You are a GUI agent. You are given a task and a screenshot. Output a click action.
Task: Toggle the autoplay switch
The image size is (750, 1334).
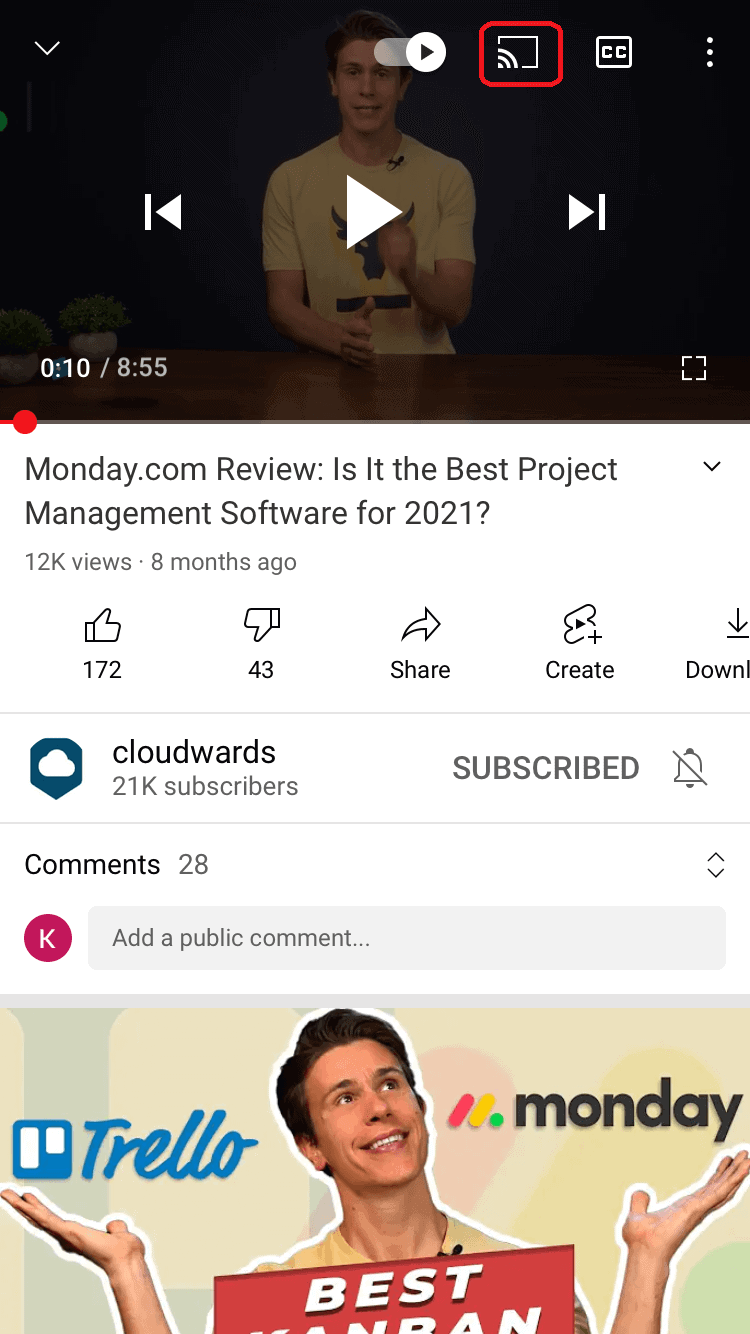pos(410,52)
